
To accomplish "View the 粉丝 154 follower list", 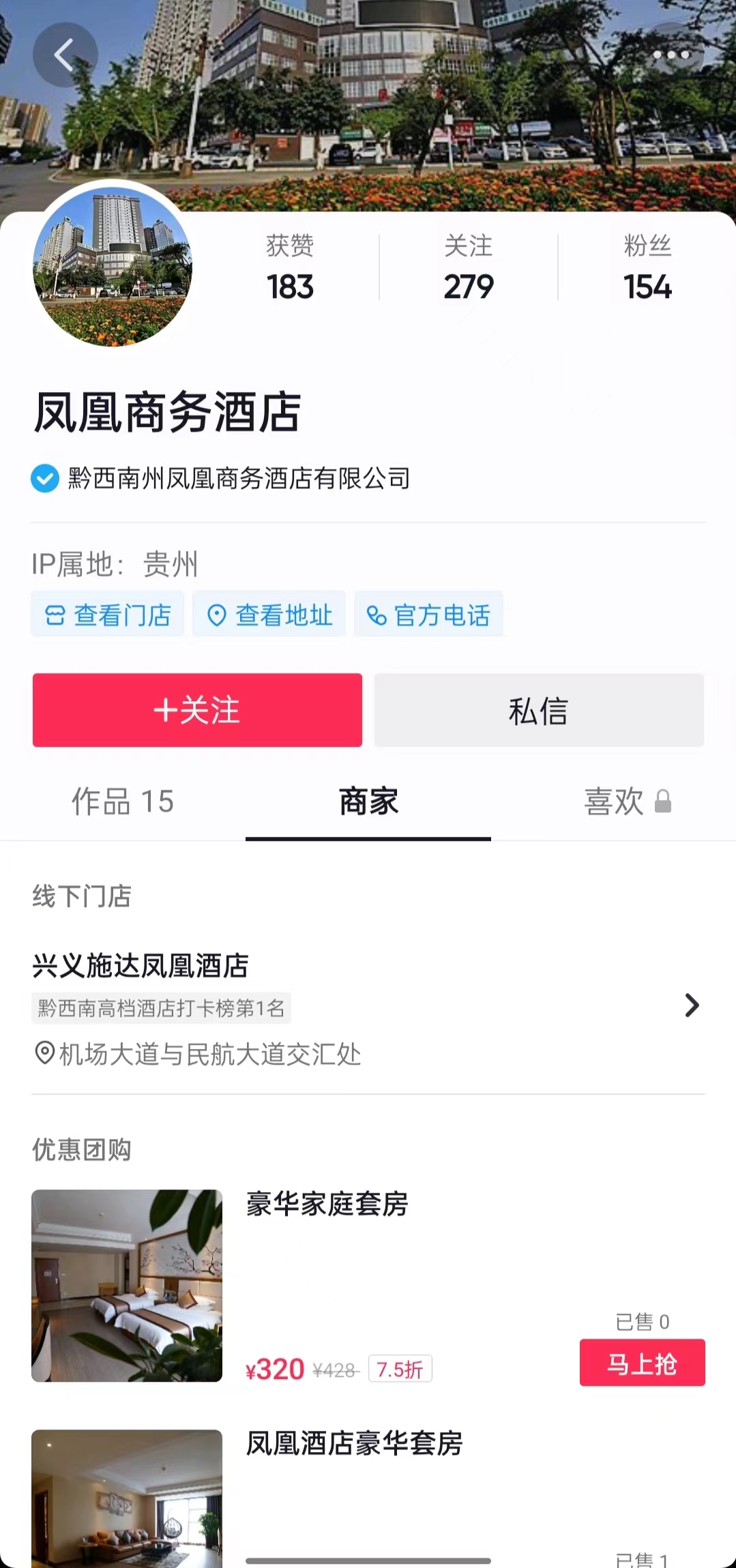I will click(x=647, y=269).
